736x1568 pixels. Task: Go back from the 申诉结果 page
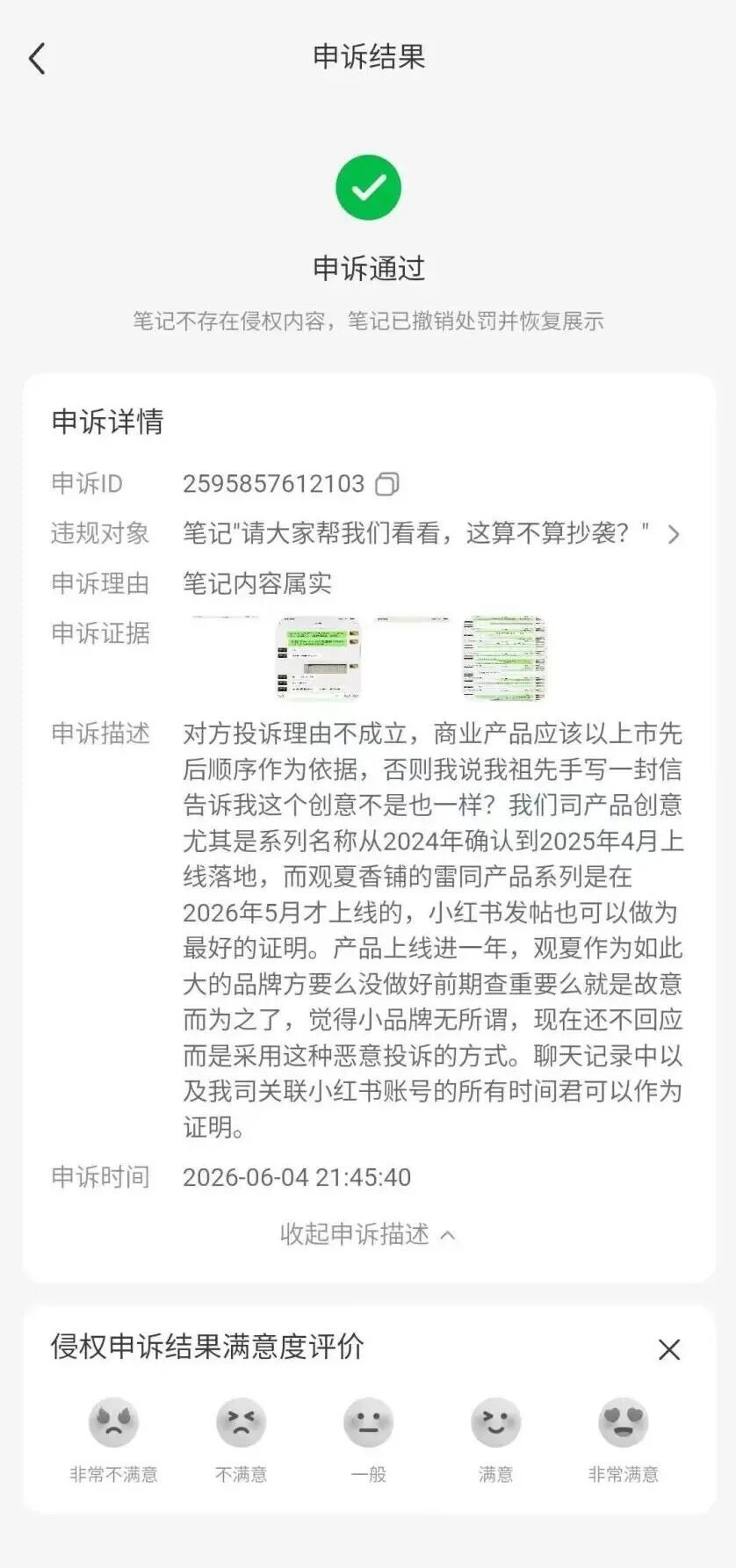37,59
